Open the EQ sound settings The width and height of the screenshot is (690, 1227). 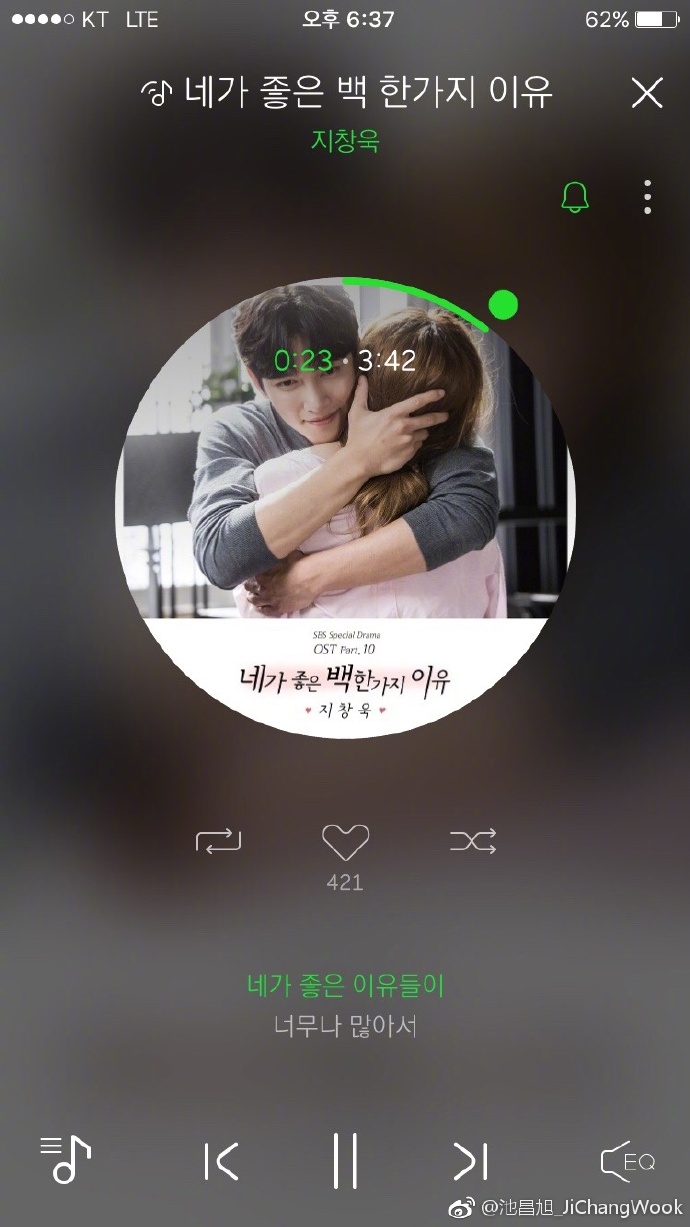coord(627,1161)
